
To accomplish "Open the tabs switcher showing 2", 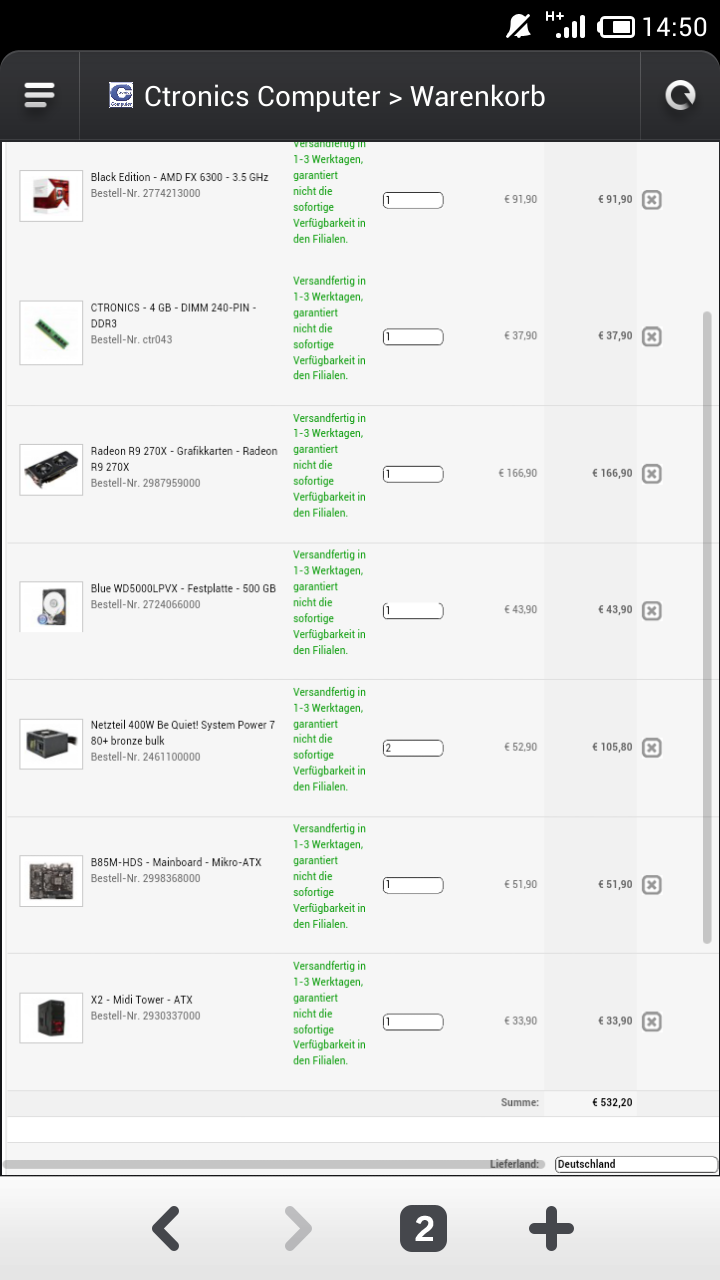I will point(423,1229).
